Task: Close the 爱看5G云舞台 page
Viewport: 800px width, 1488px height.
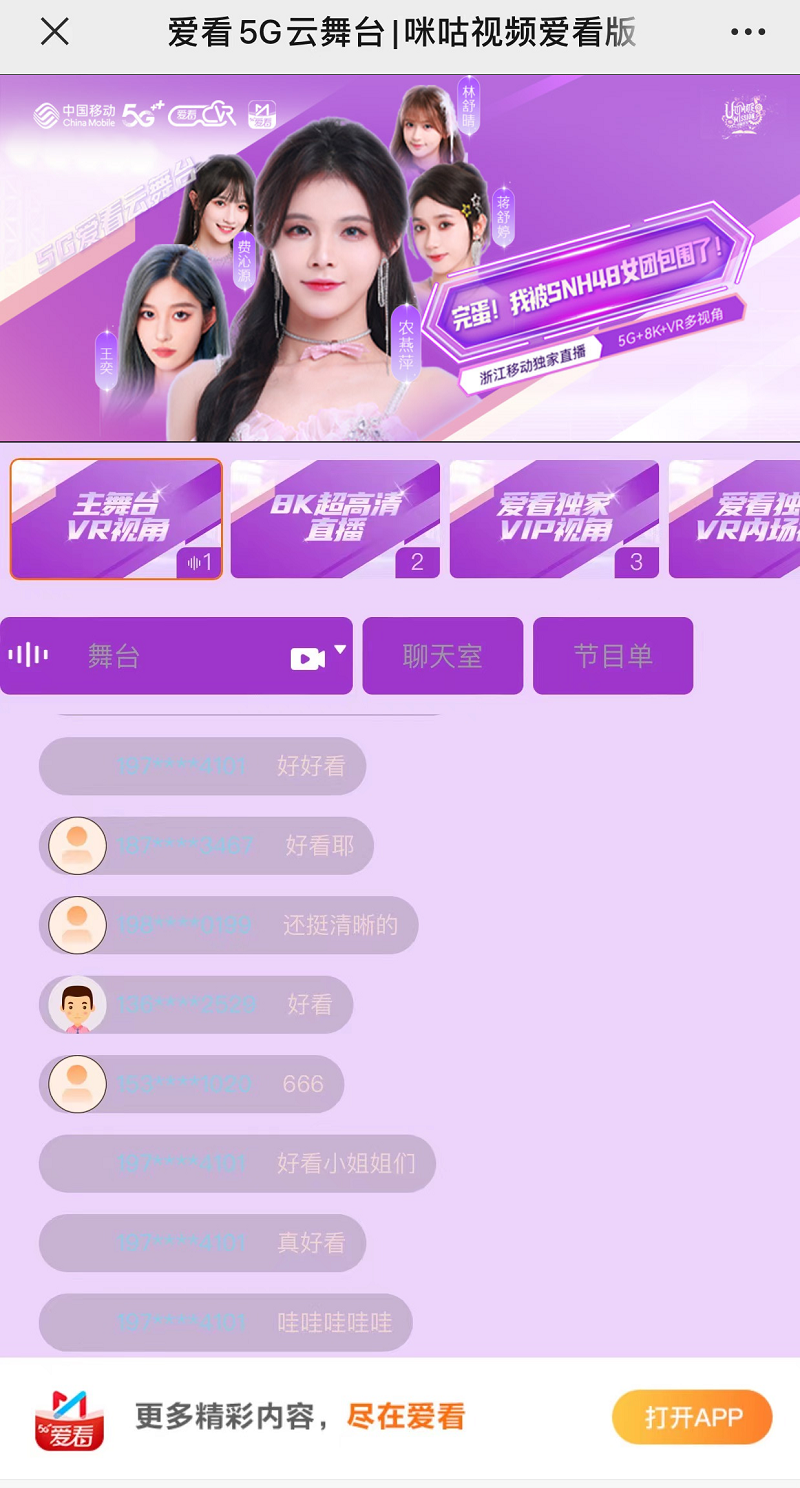Action: [55, 33]
